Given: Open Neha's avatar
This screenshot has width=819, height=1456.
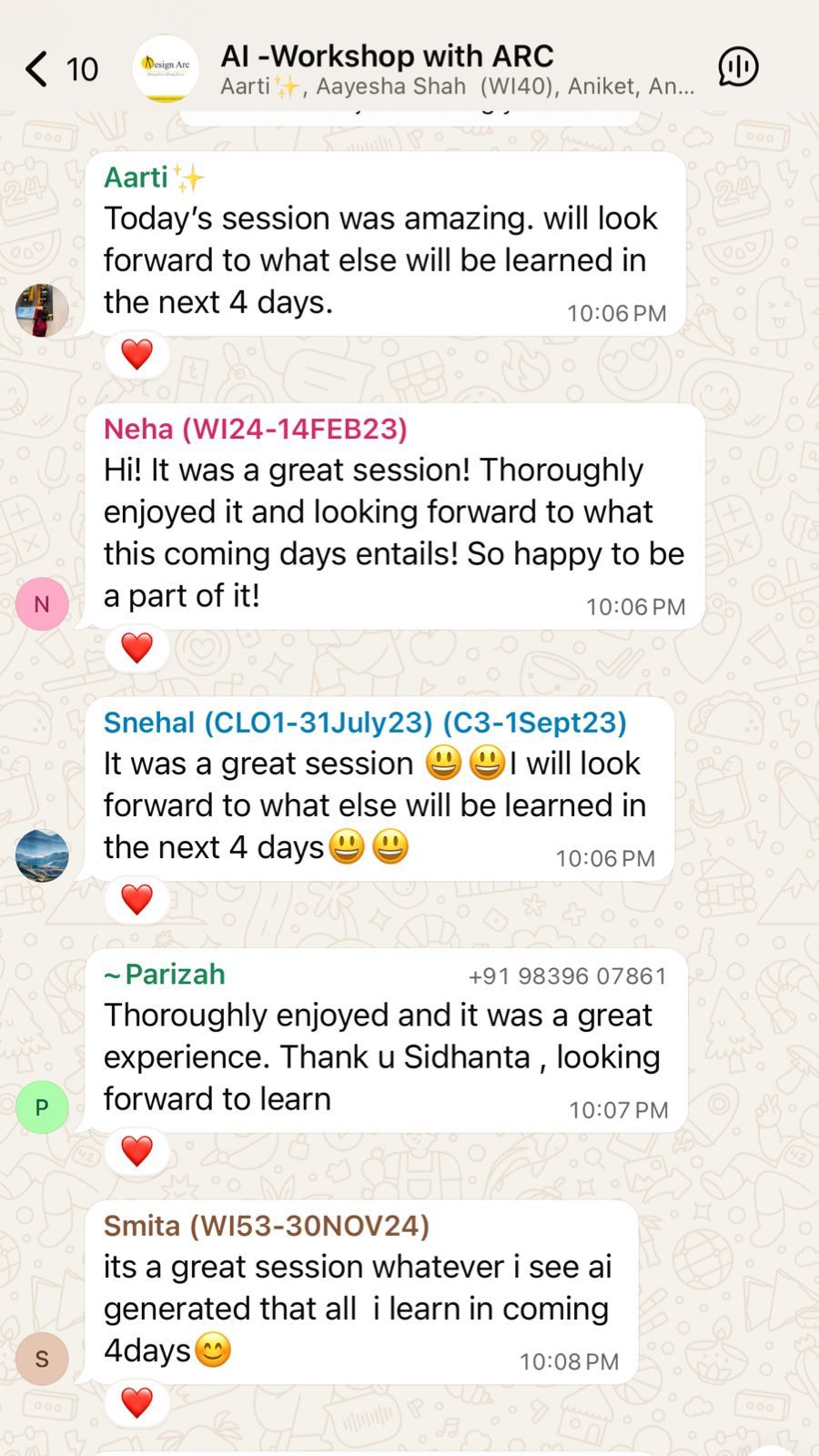Looking at the screenshot, I should [42, 604].
